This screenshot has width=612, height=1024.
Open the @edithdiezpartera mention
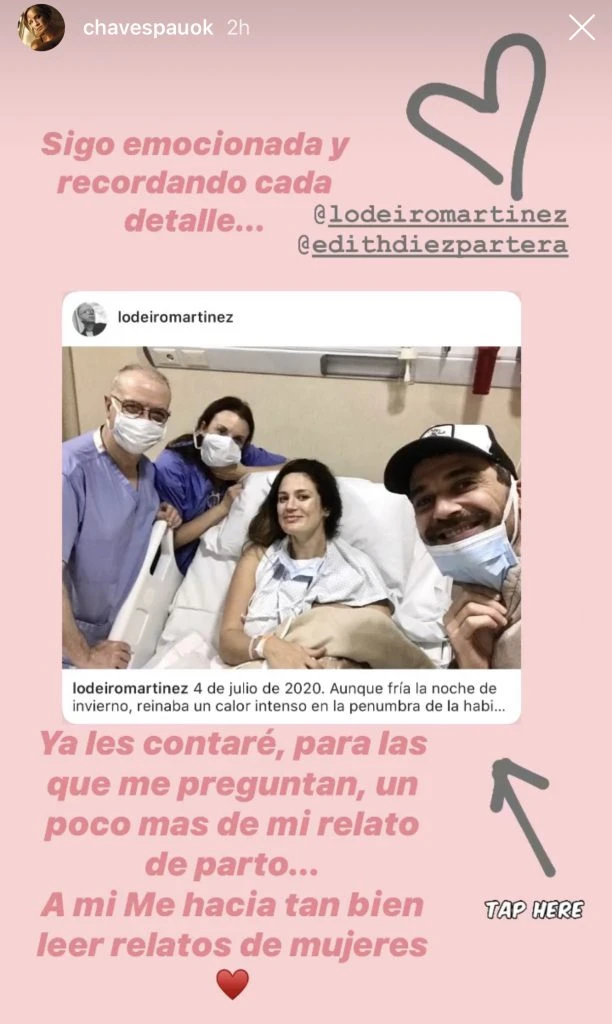click(x=434, y=245)
